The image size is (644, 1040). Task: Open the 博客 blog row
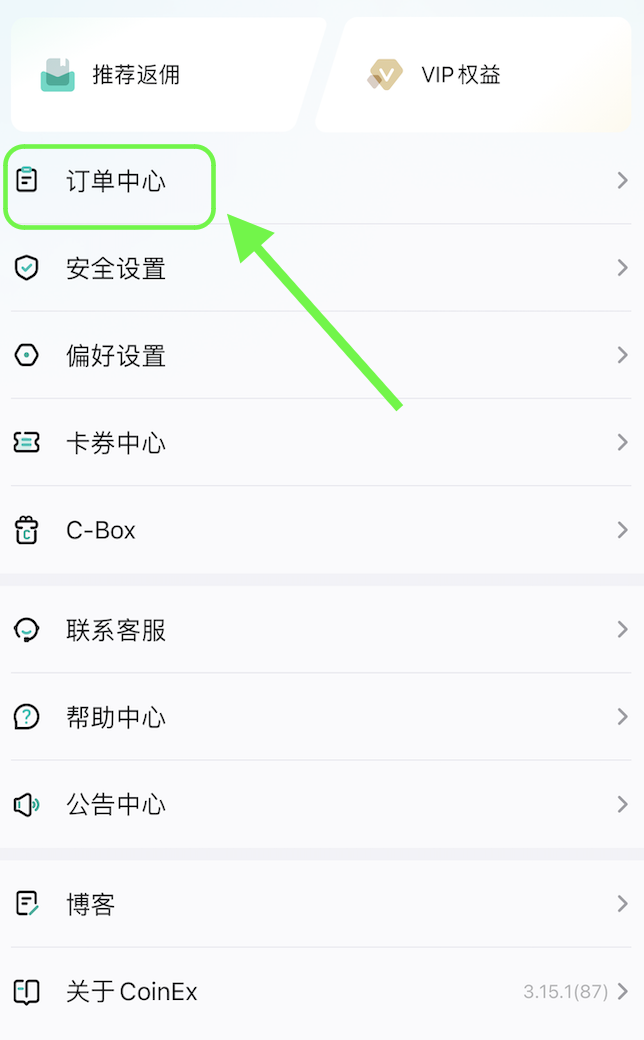[x=322, y=904]
